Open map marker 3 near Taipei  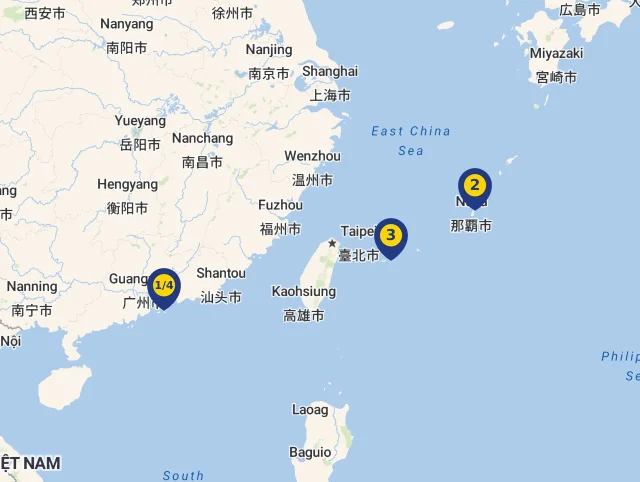pos(391,237)
